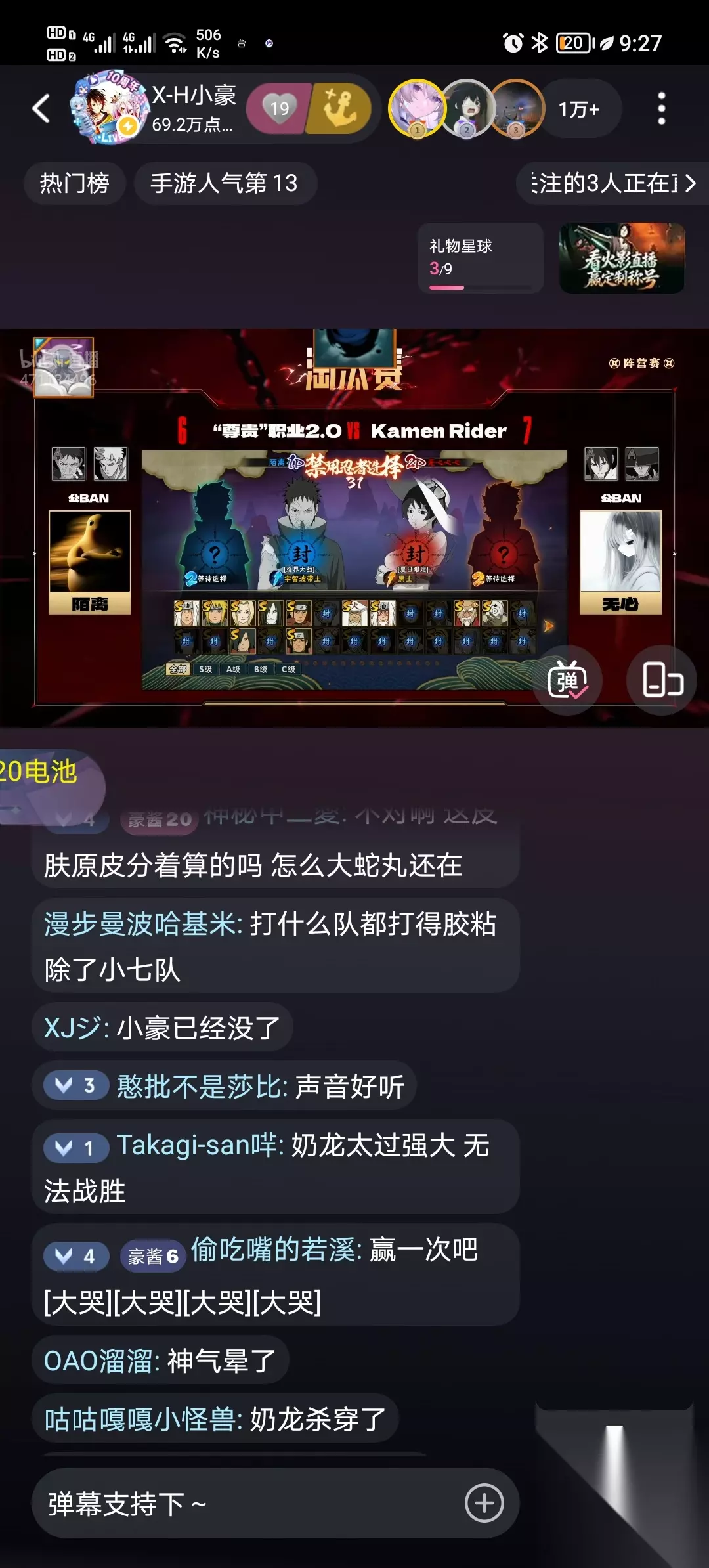This screenshot has width=709, height=1568.
Task: Tap the 弹幕支持下 message input field
Action: tap(249, 1503)
